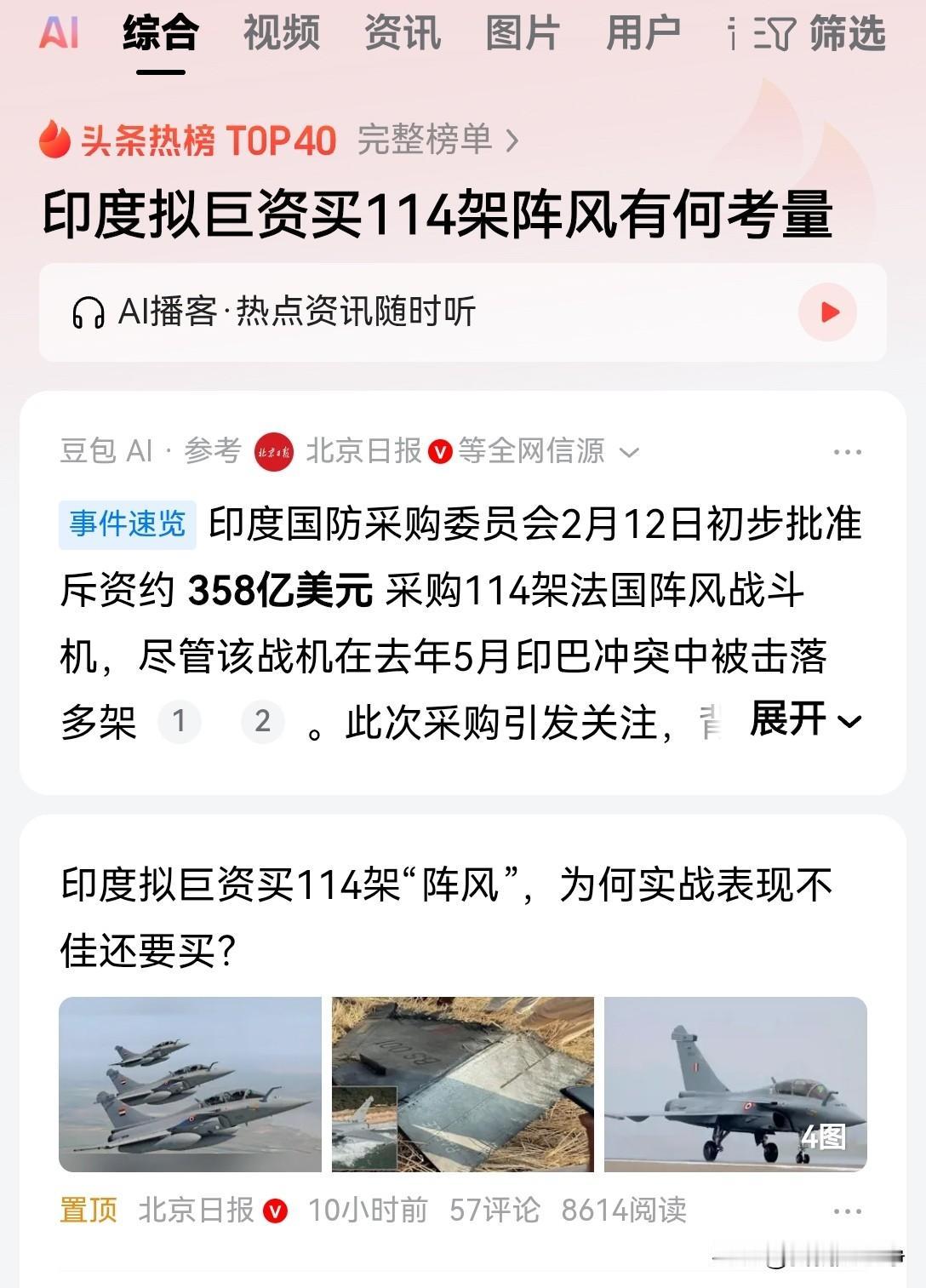The width and height of the screenshot is (926, 1288).
Task: Click the red V verification badge beside 北京日报
Action: [x=439, y=454]
